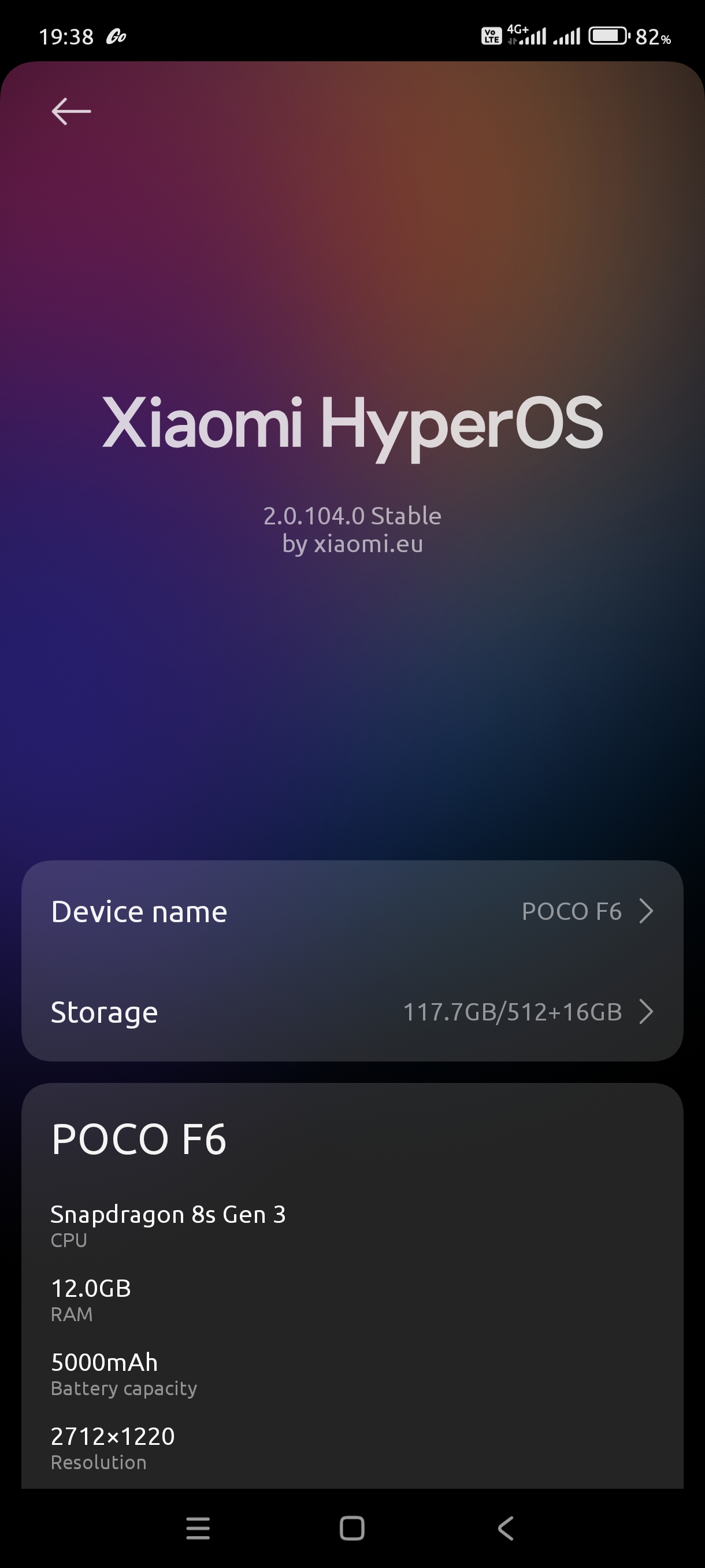
Task: Open the Storage details row
Action: coord(352,1012)
